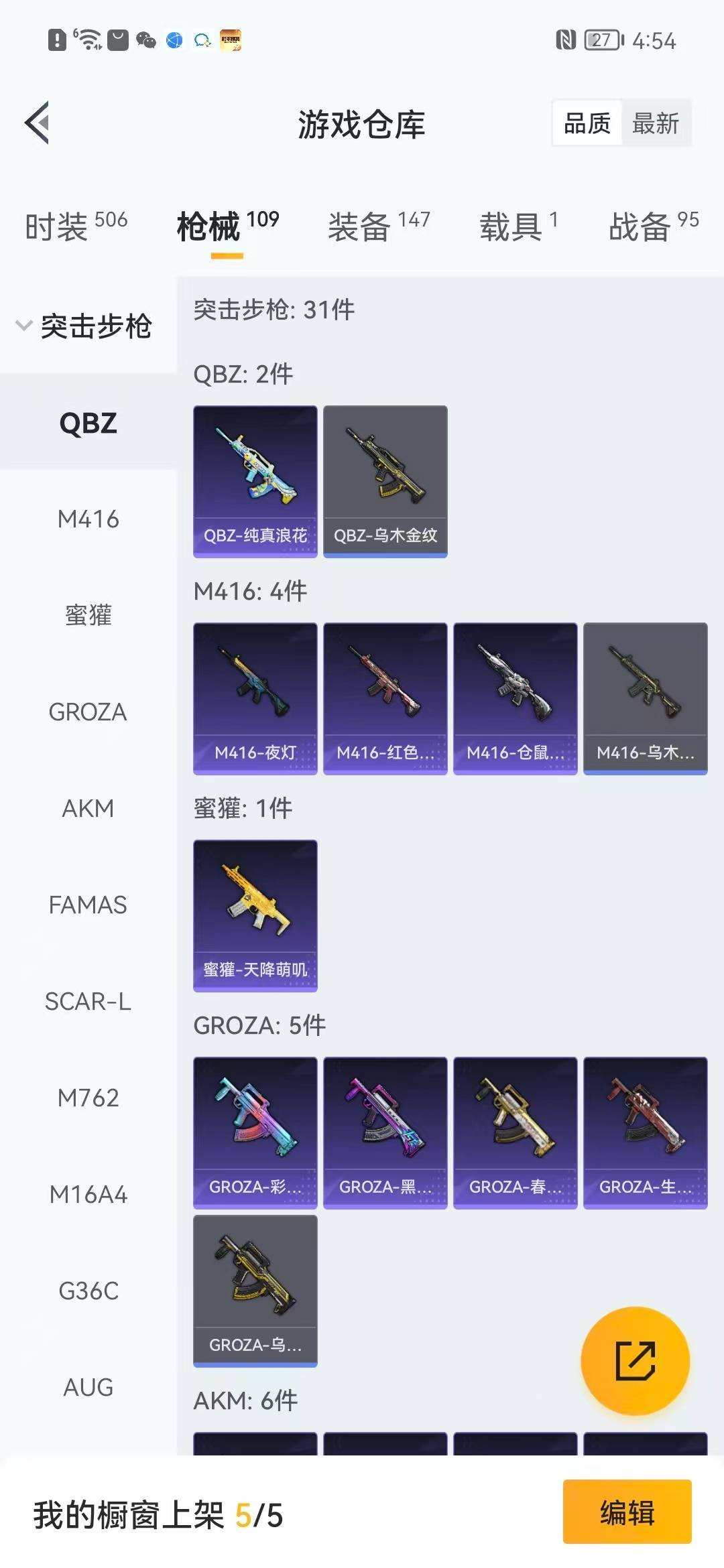Select AUG in the side list
Image resolution: width=724 pixels, height=1568 pixels.
pyautogui.click(x=88, y=1387)
